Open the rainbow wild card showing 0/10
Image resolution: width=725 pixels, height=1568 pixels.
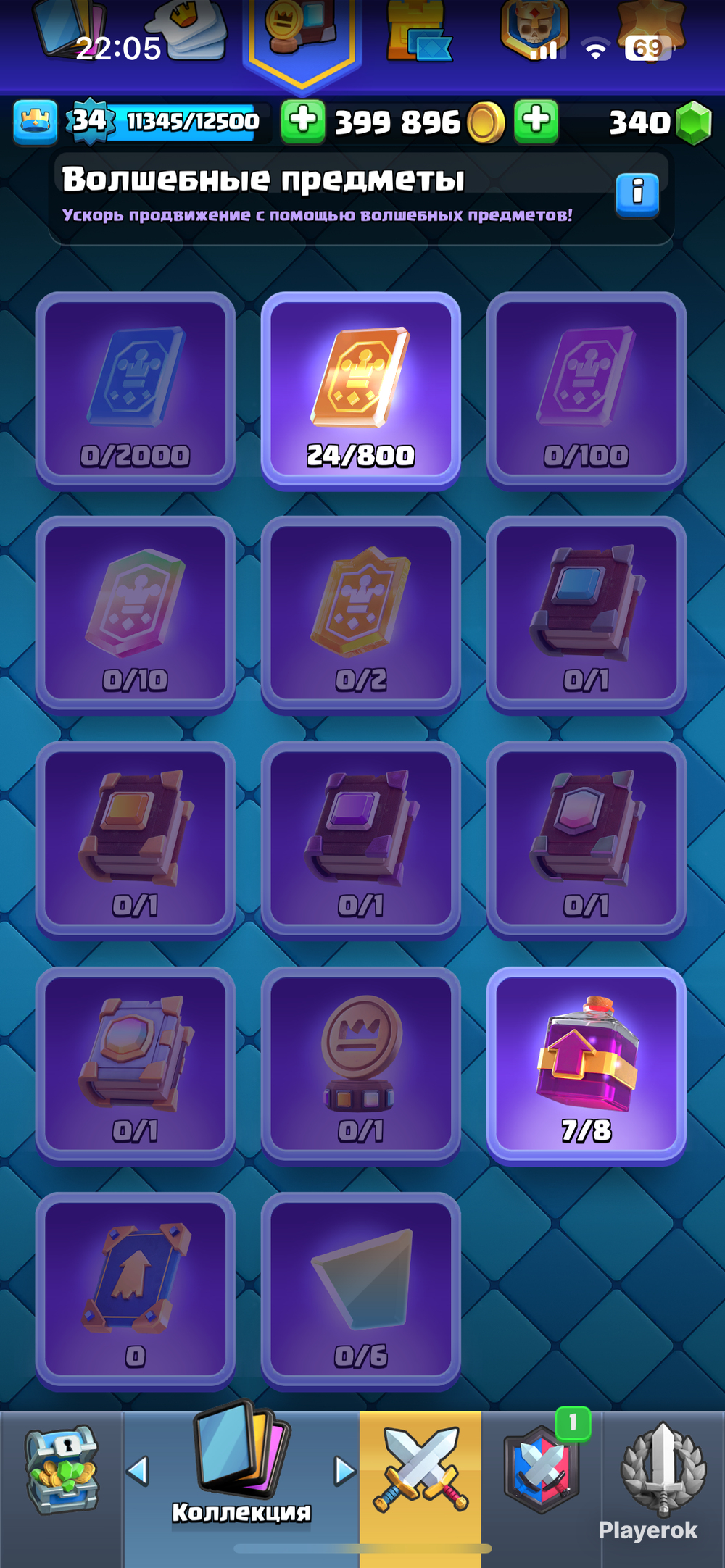tap(136, 615)
